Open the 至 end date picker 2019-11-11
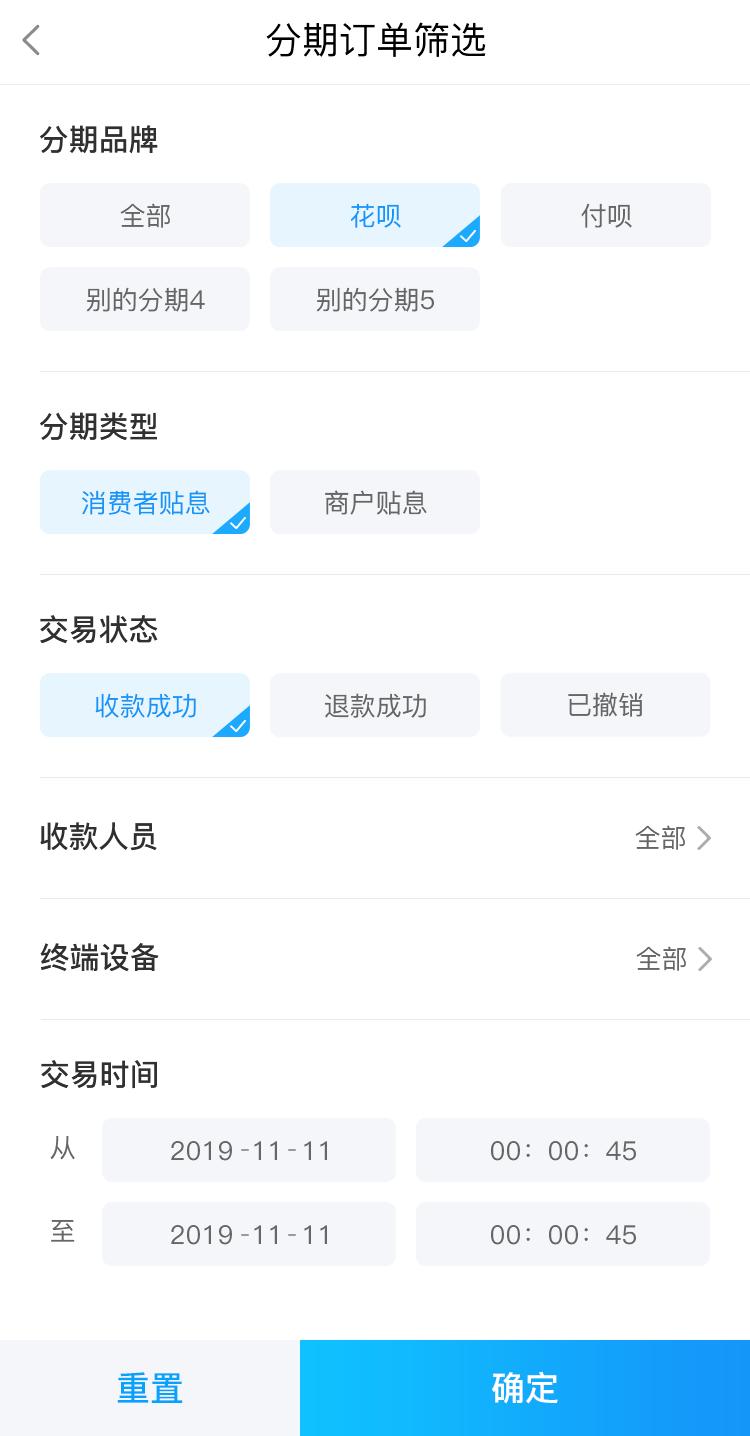 click(x=248, y=1234)
